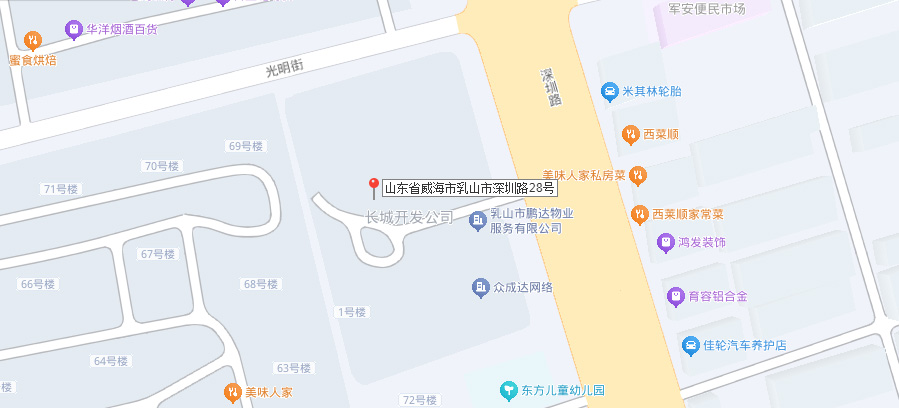Select the 佳轮汽车养护店 marker

tap(690, 345)
